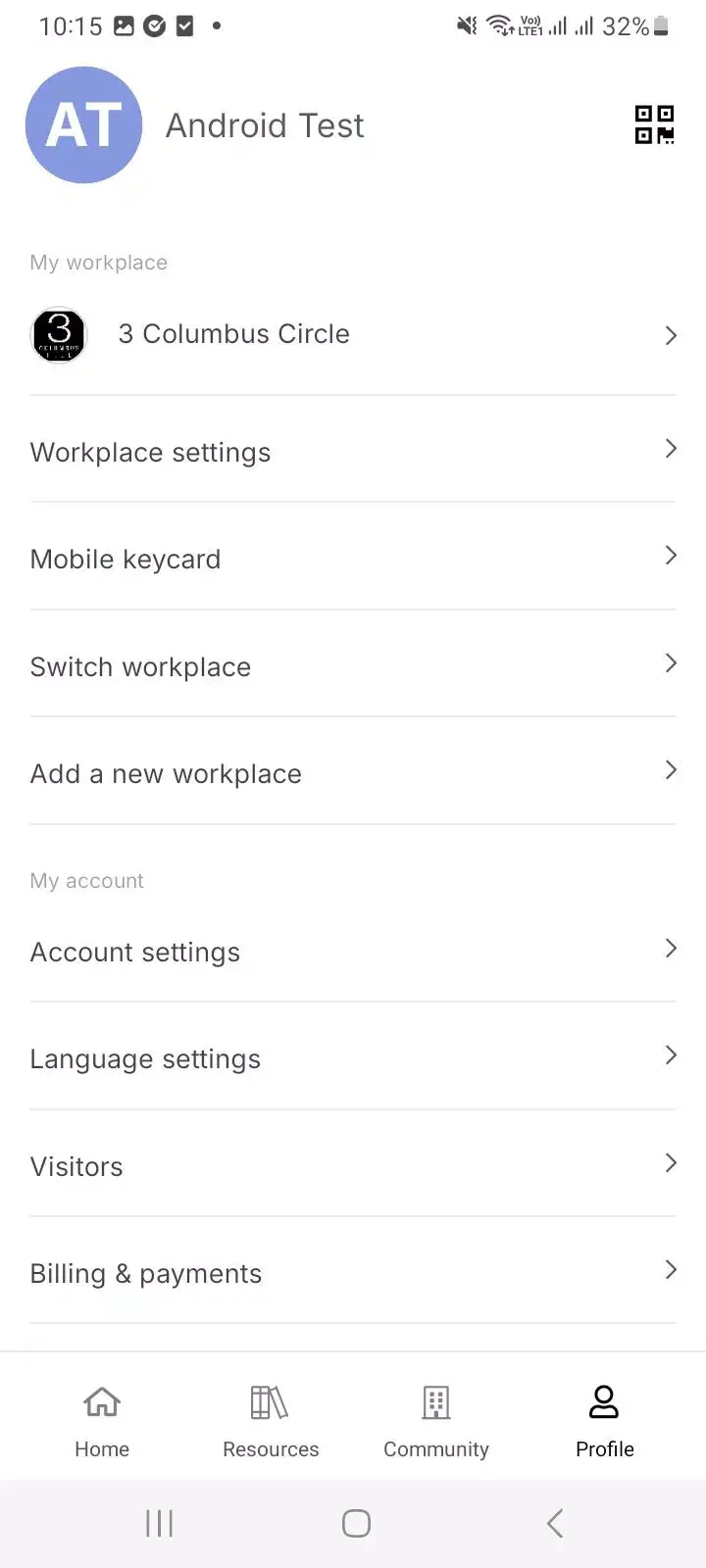Go back using the system back button
This screenshot has width=706, height=1568.
click(x=555, y=1523)
